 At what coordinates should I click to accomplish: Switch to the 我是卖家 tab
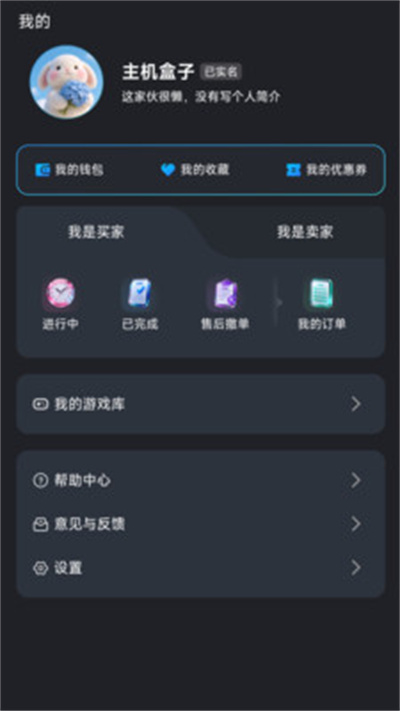tap(305, 232)
